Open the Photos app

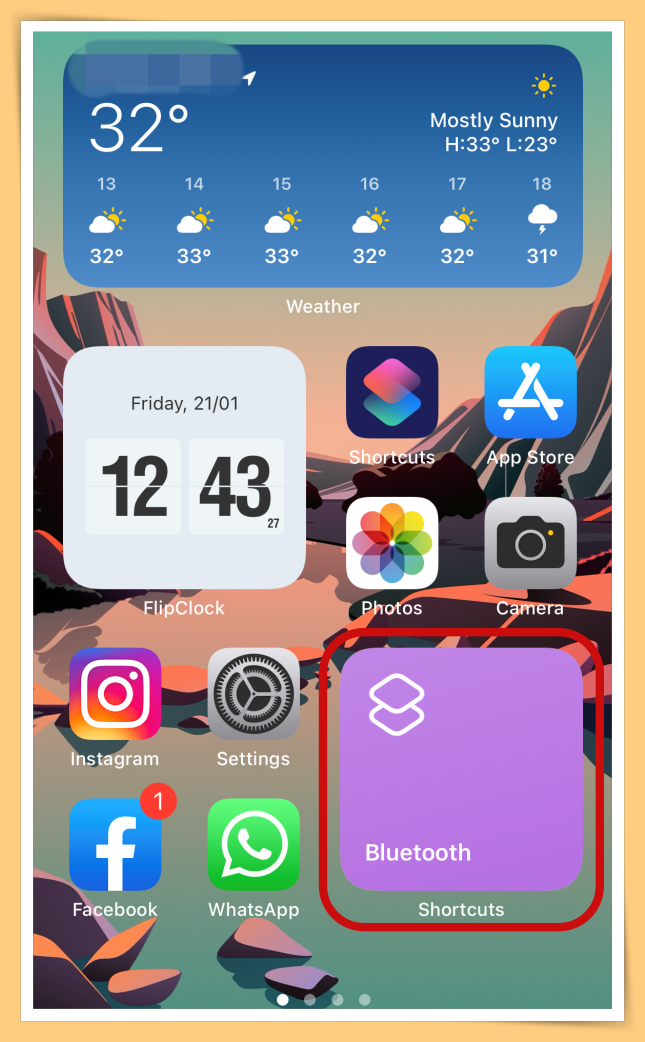coord(392,543)
